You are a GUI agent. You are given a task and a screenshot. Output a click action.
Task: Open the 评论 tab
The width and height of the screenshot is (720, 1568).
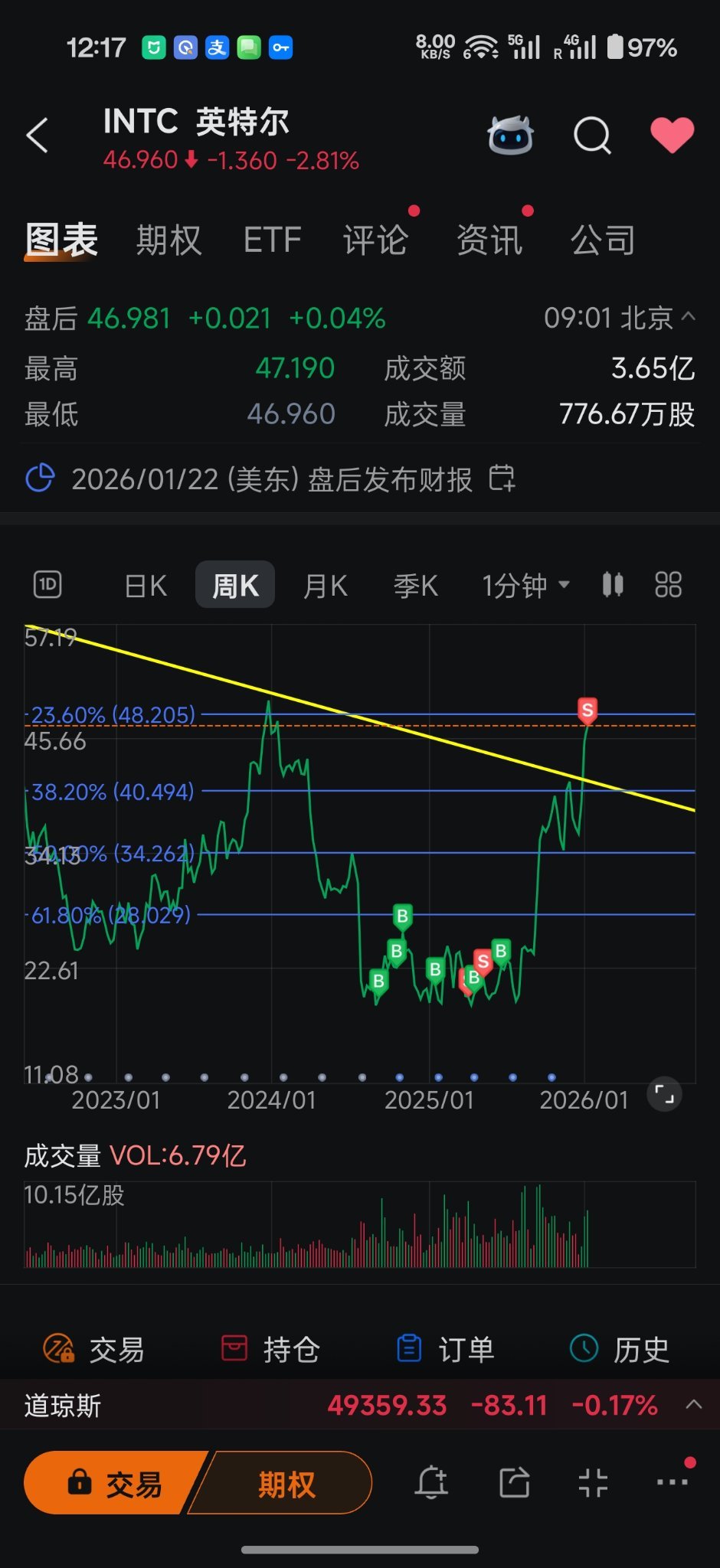point(375,240)
